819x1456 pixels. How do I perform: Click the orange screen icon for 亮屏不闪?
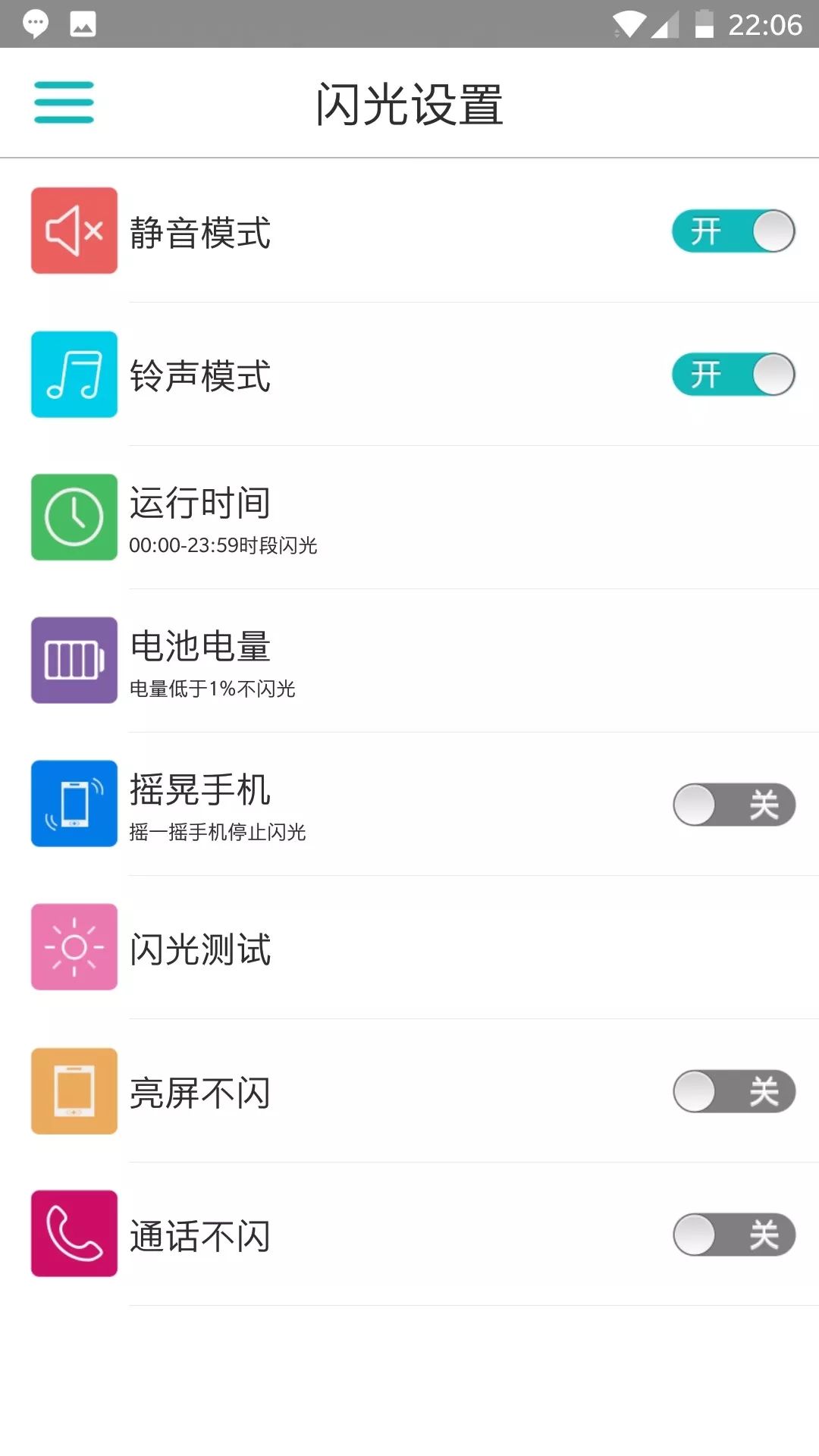click(73, 1090)
